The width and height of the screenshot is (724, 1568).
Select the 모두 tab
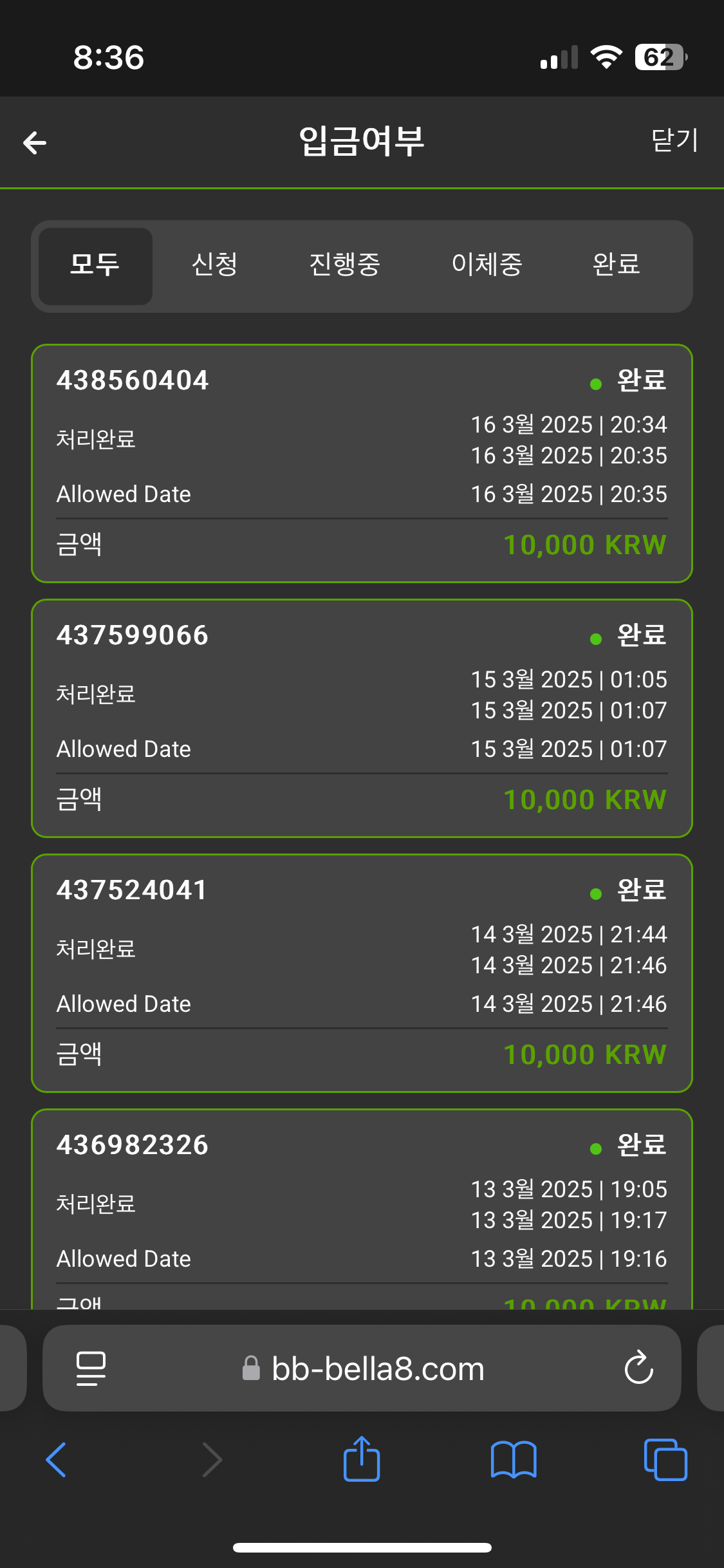click(x=95, y=265)
